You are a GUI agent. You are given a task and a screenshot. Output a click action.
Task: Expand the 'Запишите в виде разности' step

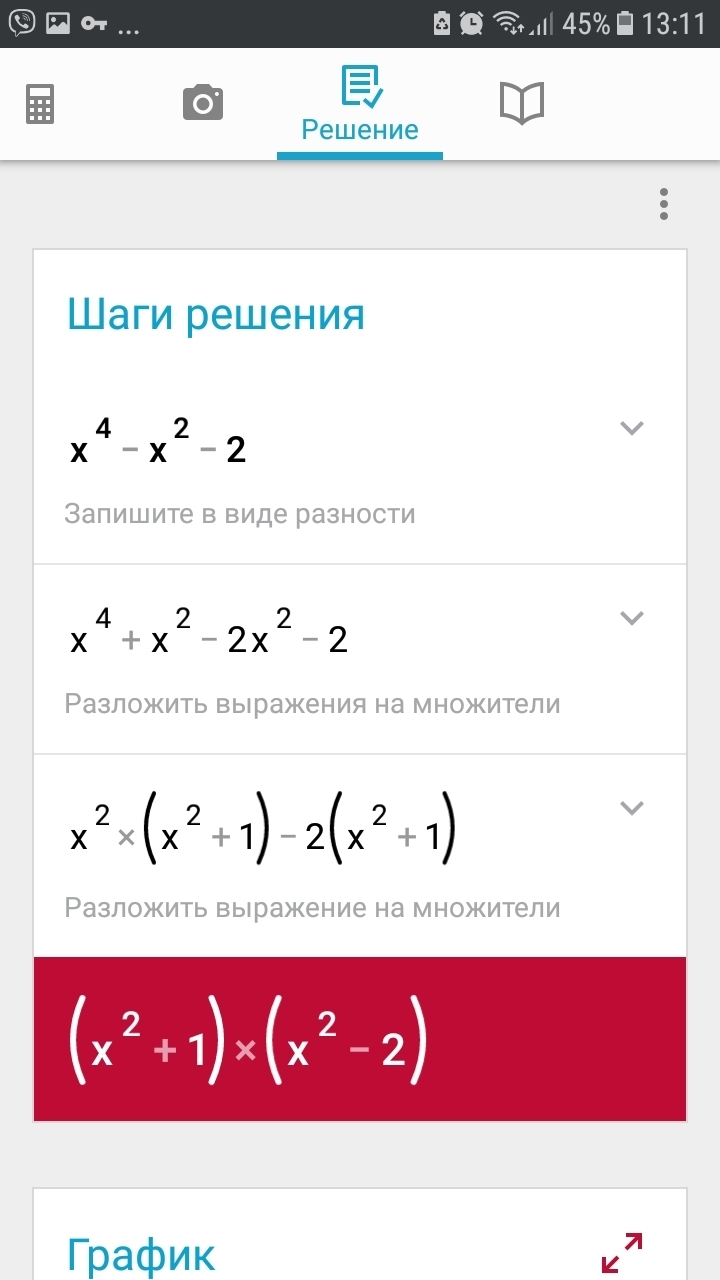631,429
